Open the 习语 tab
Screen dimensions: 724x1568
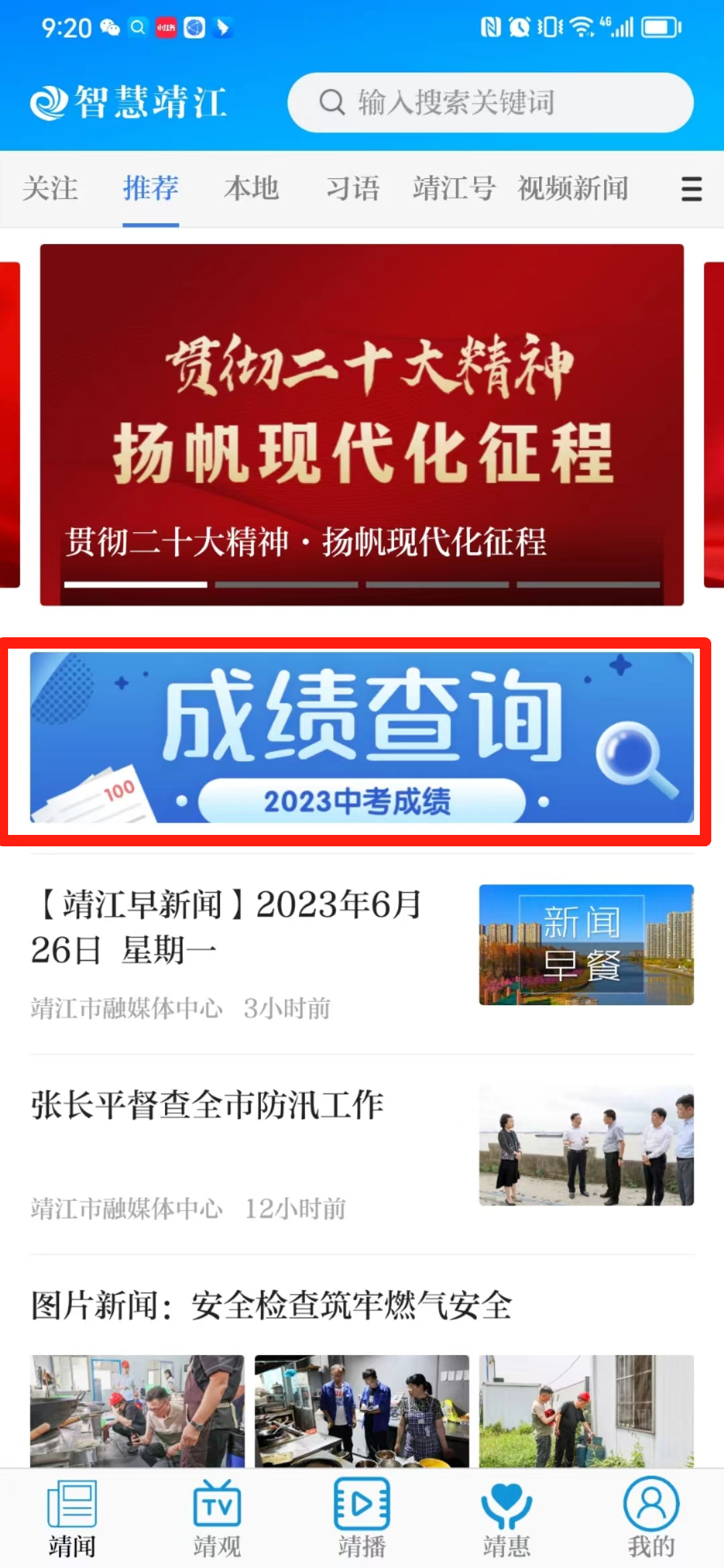353,188
